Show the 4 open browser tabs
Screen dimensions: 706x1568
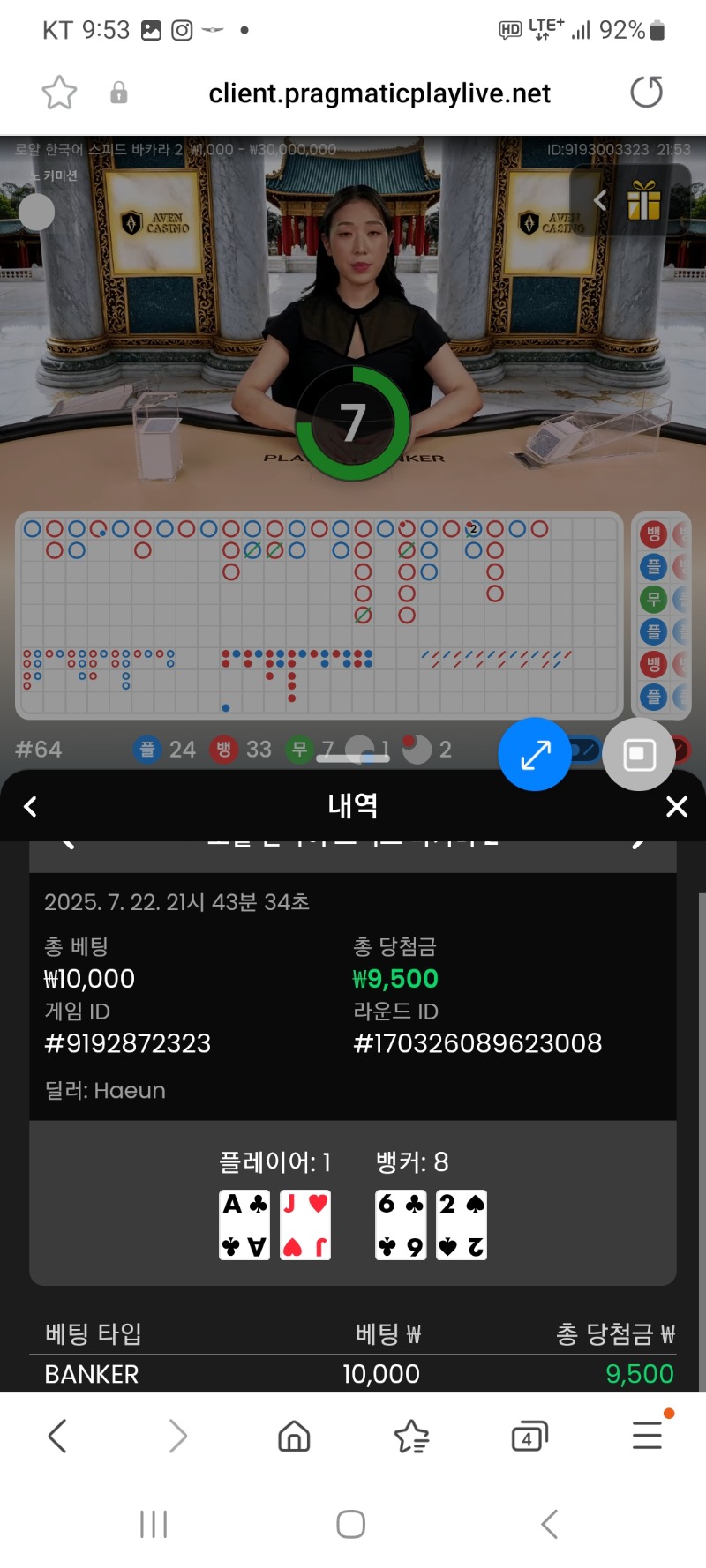point(529,1437)
